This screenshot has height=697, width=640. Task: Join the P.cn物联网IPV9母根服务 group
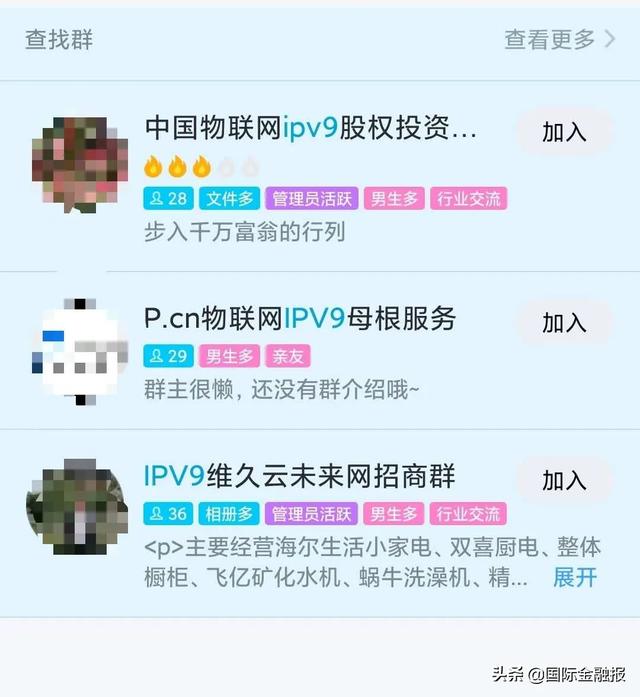point(564,322)
